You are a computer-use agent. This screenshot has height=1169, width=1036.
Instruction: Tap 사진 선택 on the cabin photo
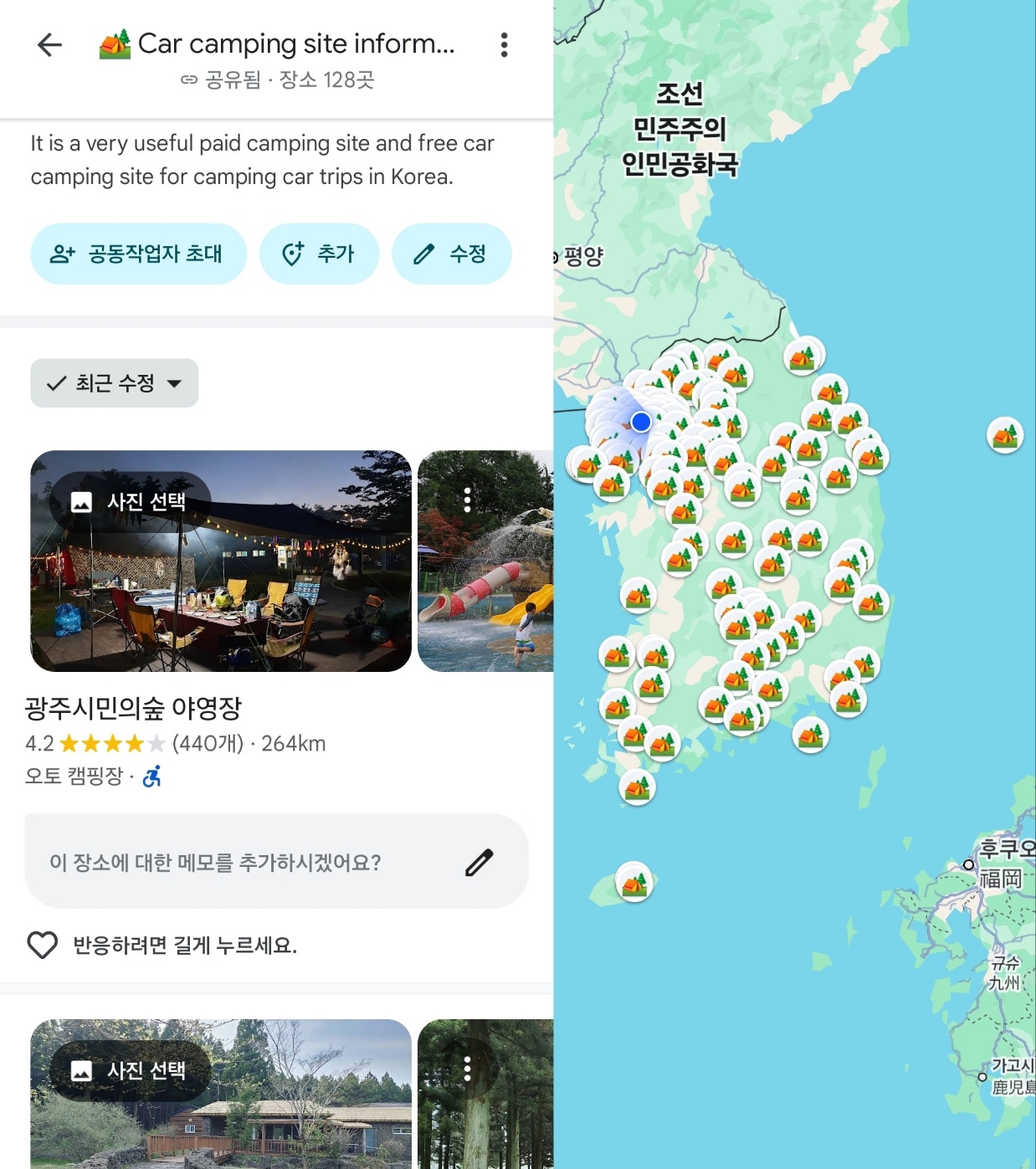(x=130, y=1071)
